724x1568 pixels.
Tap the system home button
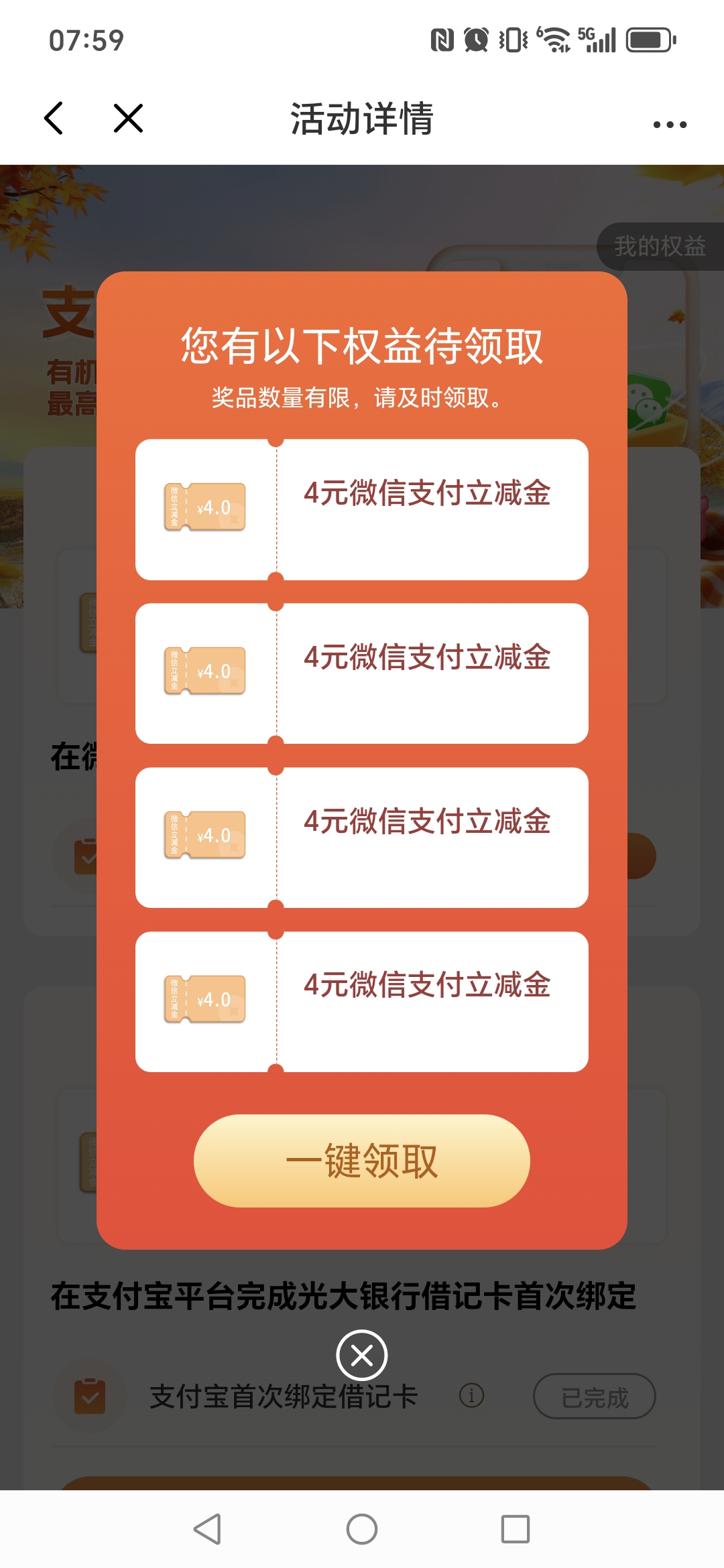(x=362, y=1529)
